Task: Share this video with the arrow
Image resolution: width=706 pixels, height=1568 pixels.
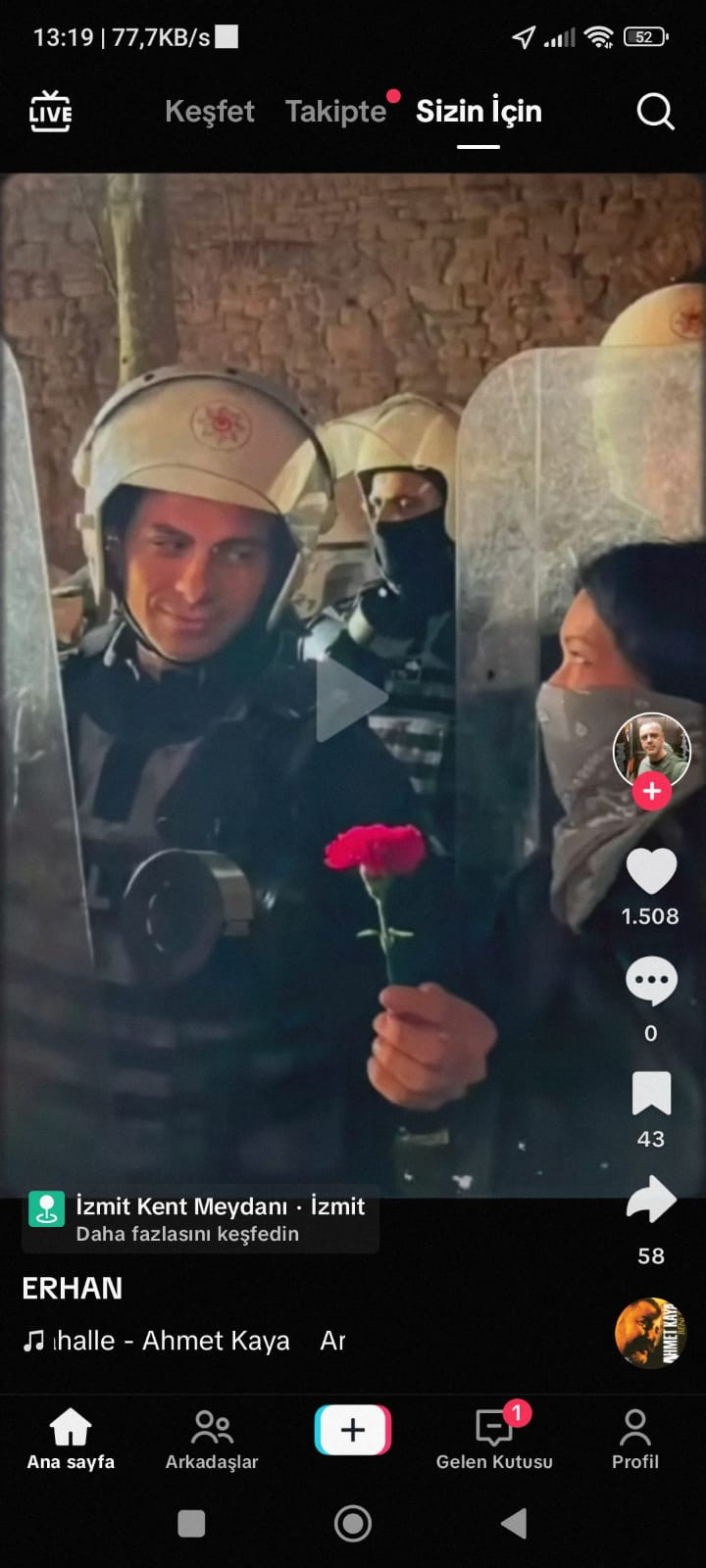Action: (651, 1201)
